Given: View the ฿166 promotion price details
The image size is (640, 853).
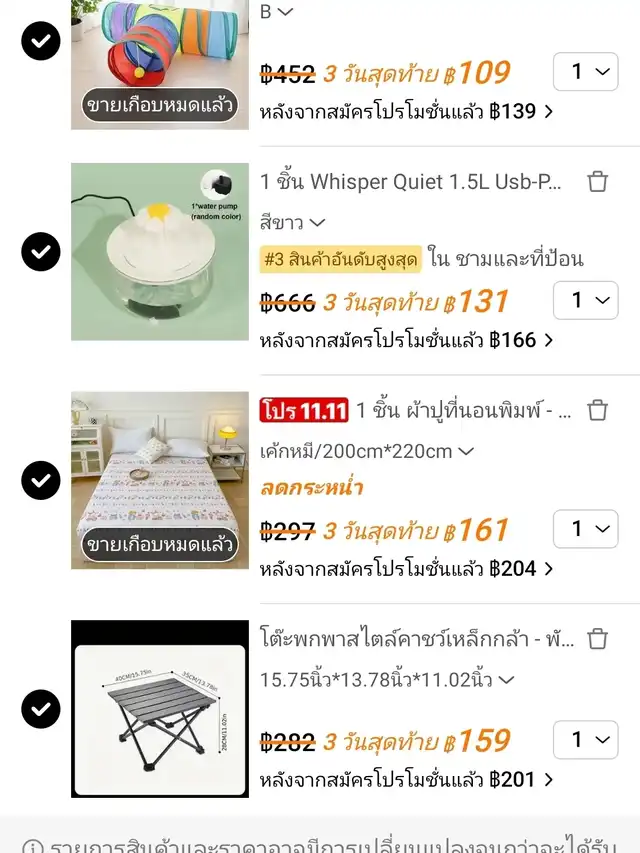Looking at the screenshot, I should [406, 340].
